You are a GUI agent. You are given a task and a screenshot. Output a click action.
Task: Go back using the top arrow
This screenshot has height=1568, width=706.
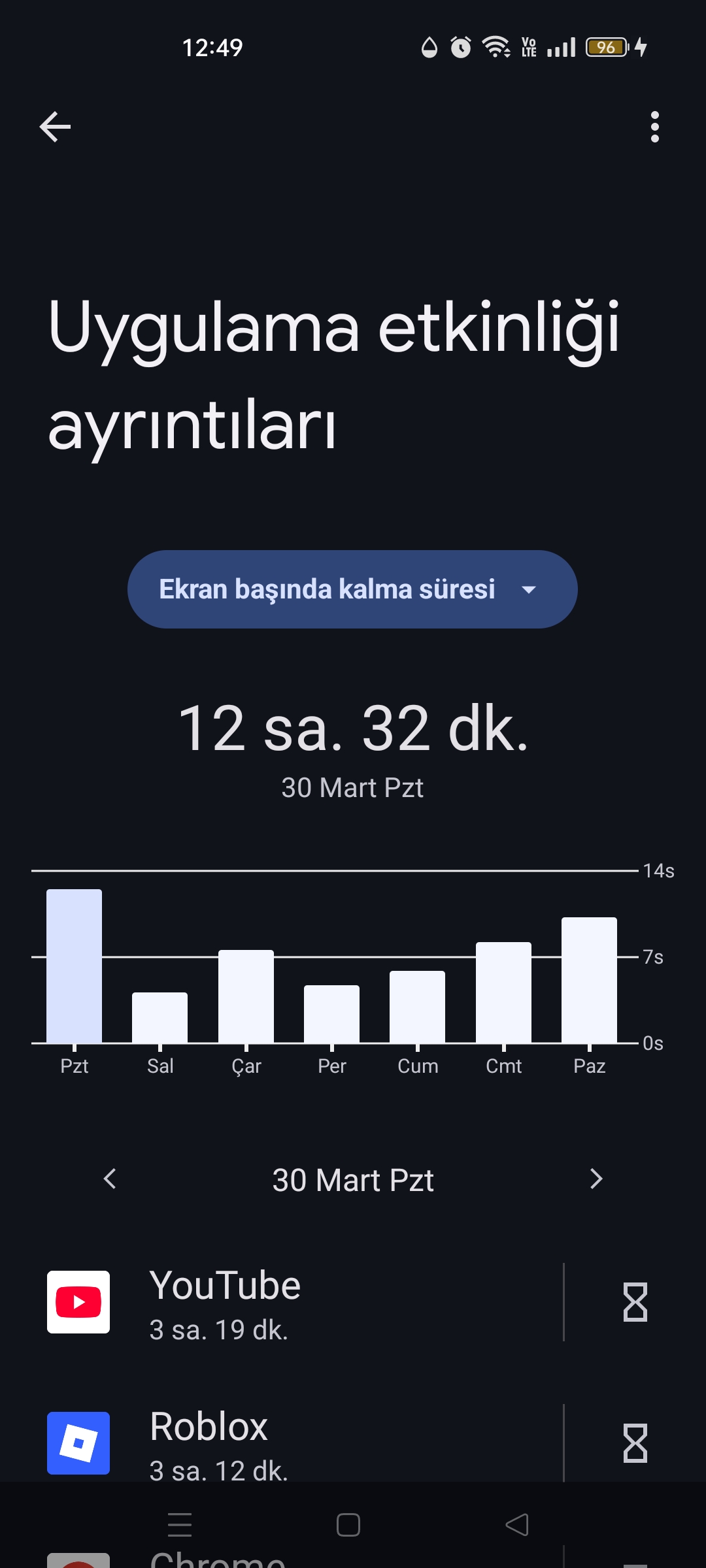click(x=55, y=127)
